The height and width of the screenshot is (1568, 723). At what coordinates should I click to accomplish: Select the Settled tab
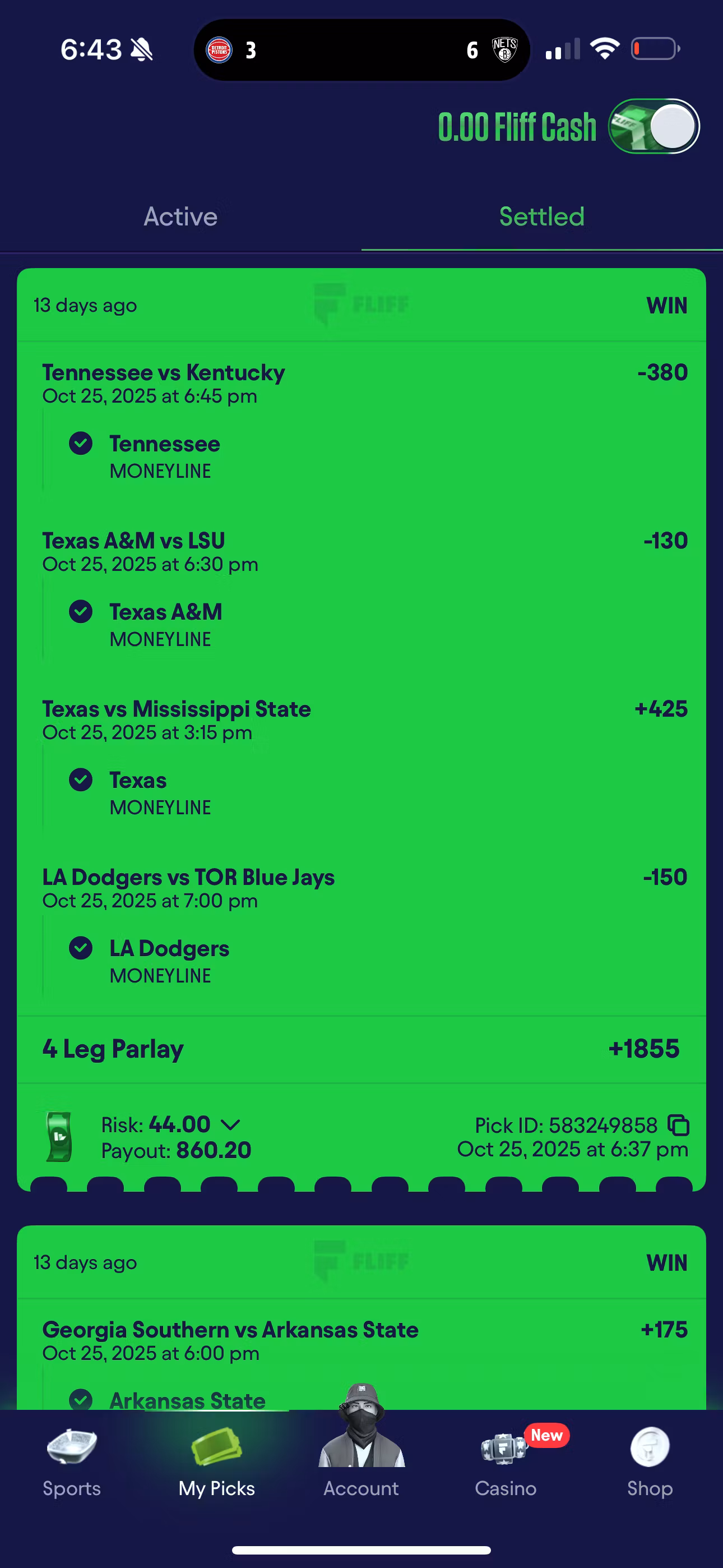(541, 216)
